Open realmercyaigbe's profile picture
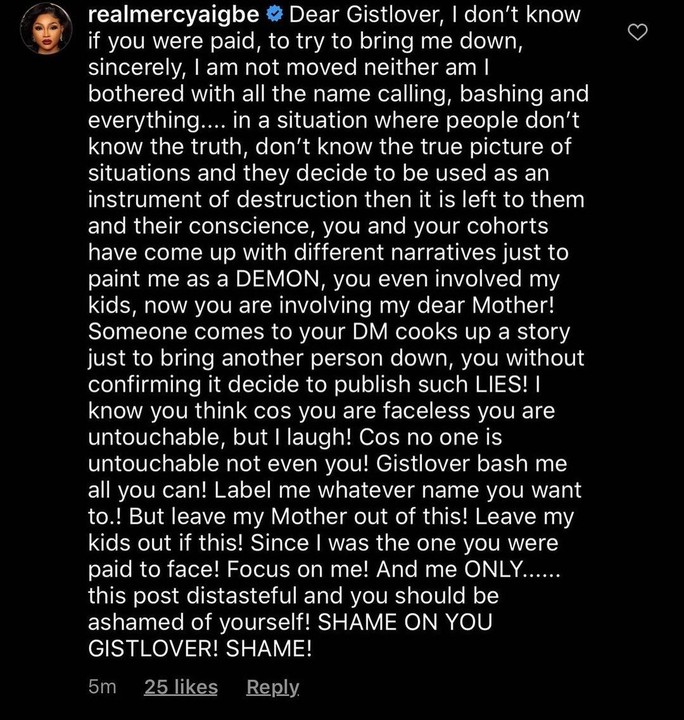 (45, 28)
